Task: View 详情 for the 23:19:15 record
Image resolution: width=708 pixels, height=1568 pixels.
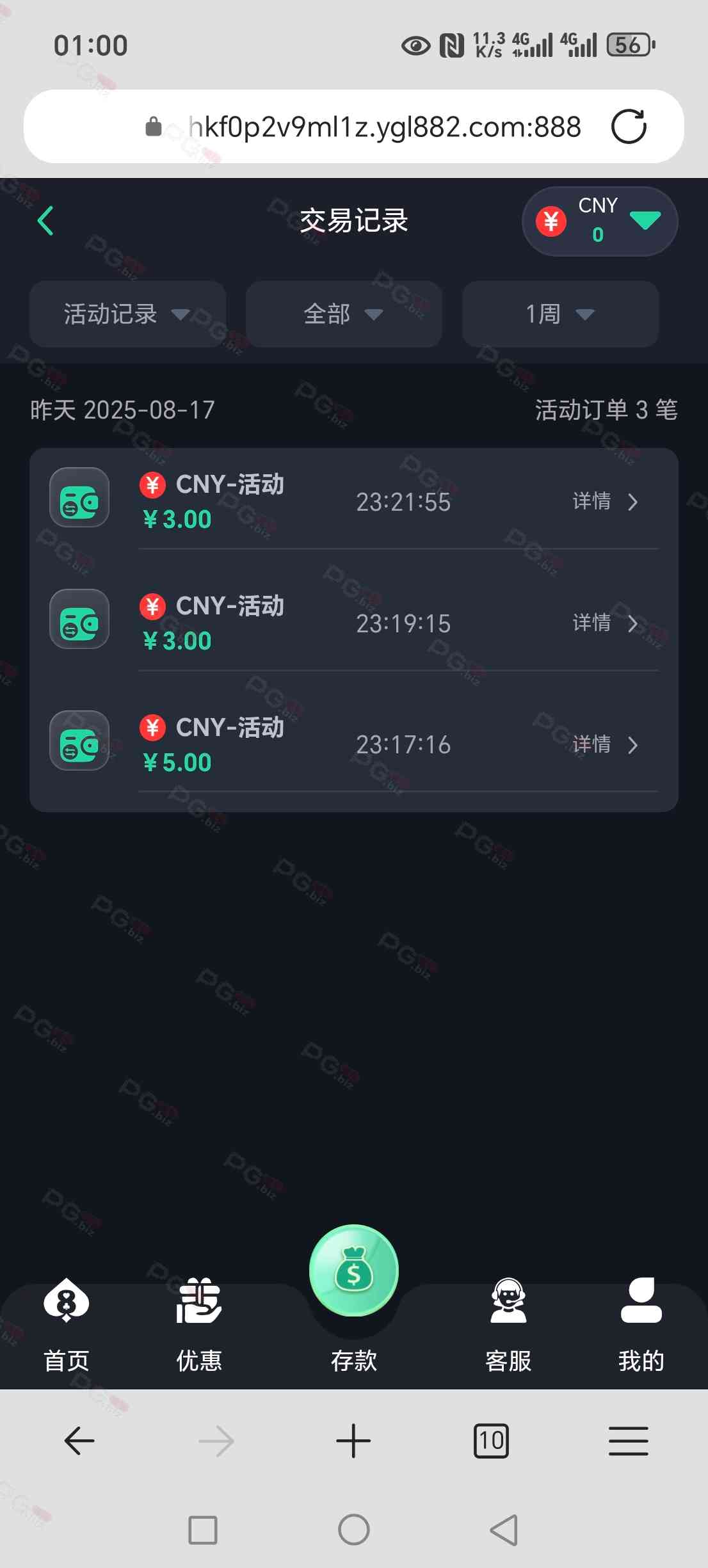Action: (605, 623)
